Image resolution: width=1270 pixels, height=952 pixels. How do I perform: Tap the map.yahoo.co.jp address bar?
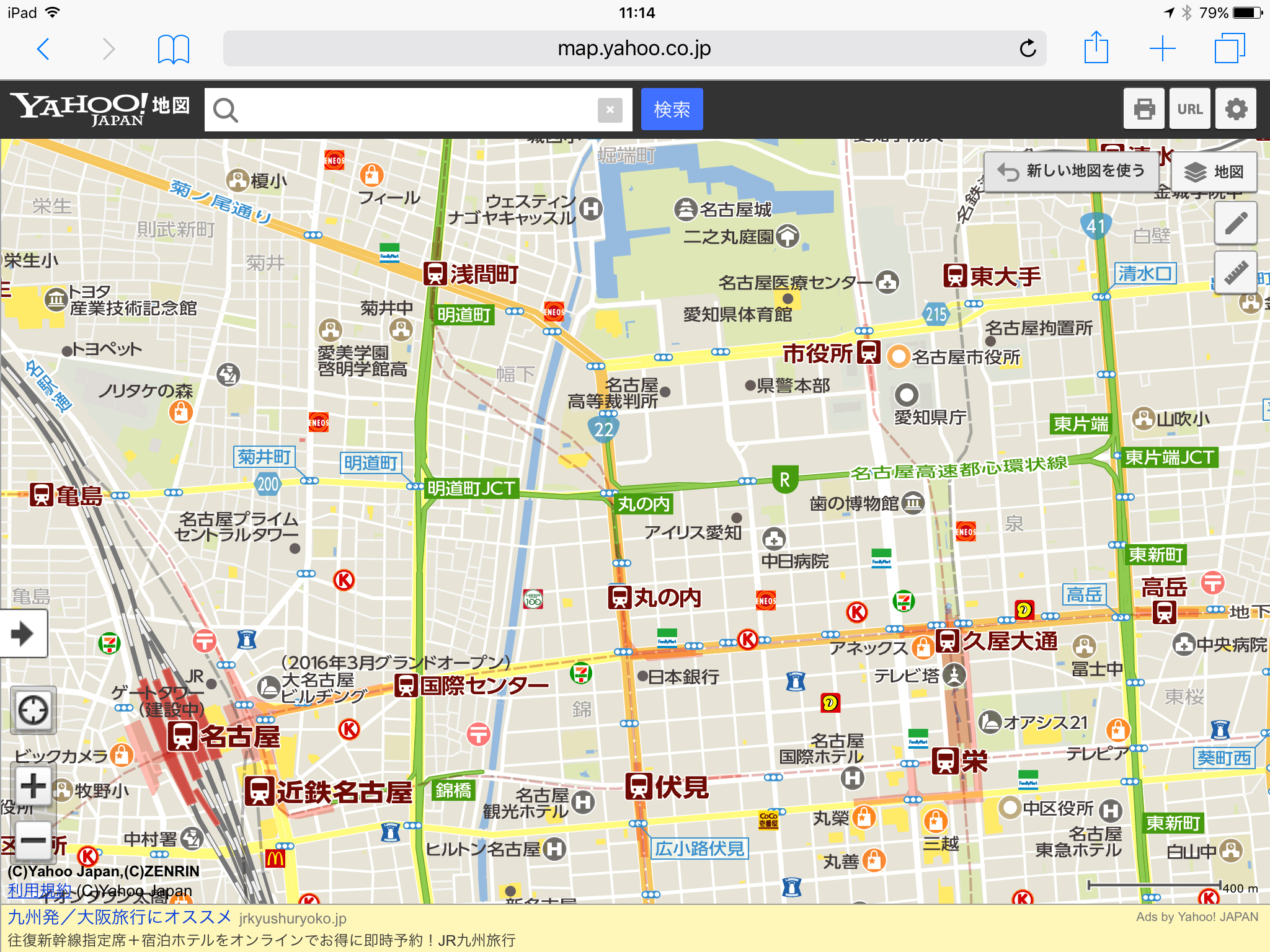tap(634, 49)
